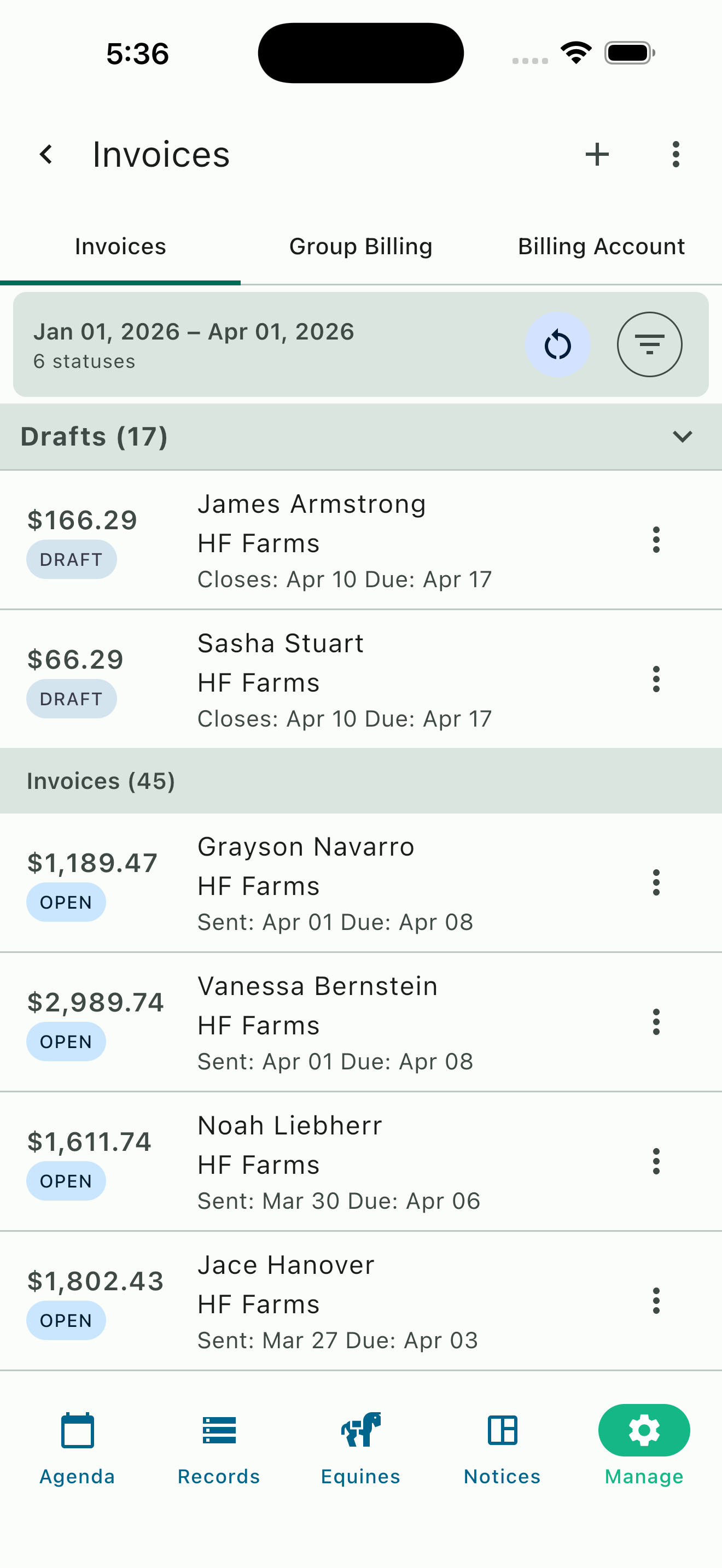Open options for Sasha Stuart's invoice
Image resolution: width=722 pixels, height=1568 pixels.
pyautogui.click(x=656, y=680)
